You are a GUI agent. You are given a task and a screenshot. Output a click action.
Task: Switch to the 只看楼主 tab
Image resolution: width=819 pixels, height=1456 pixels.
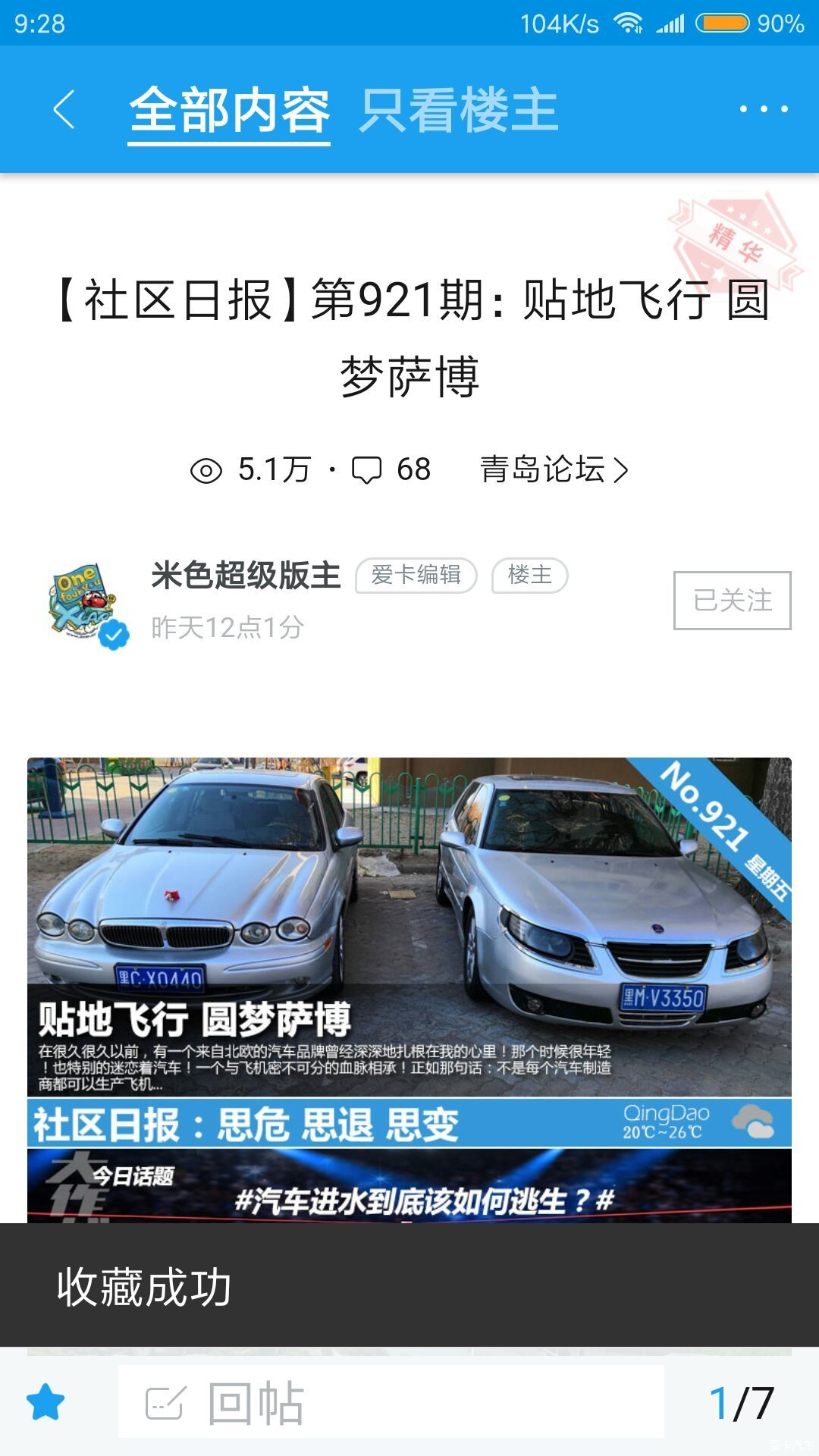pos(459,110)
